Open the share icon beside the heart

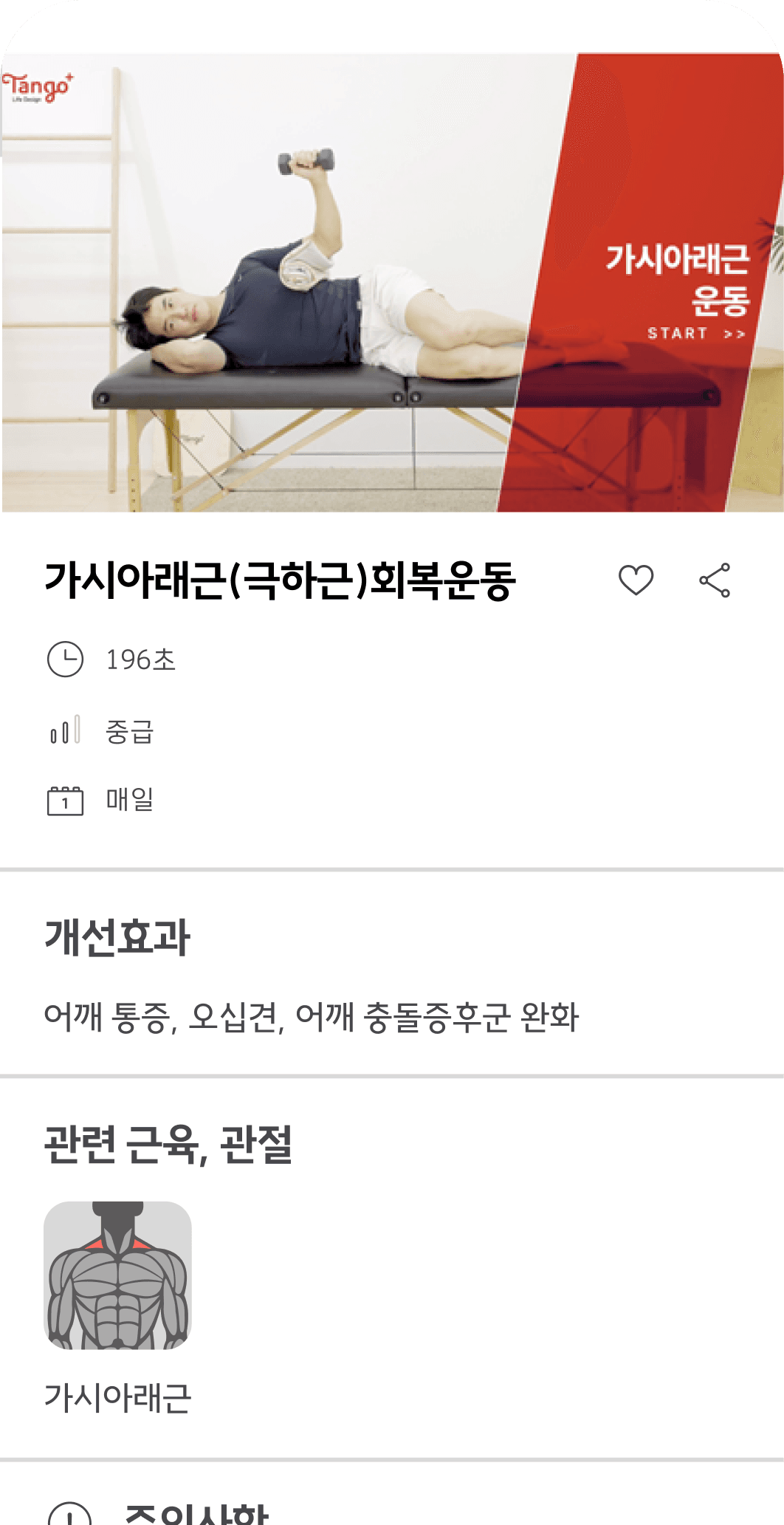click(715, 580)
